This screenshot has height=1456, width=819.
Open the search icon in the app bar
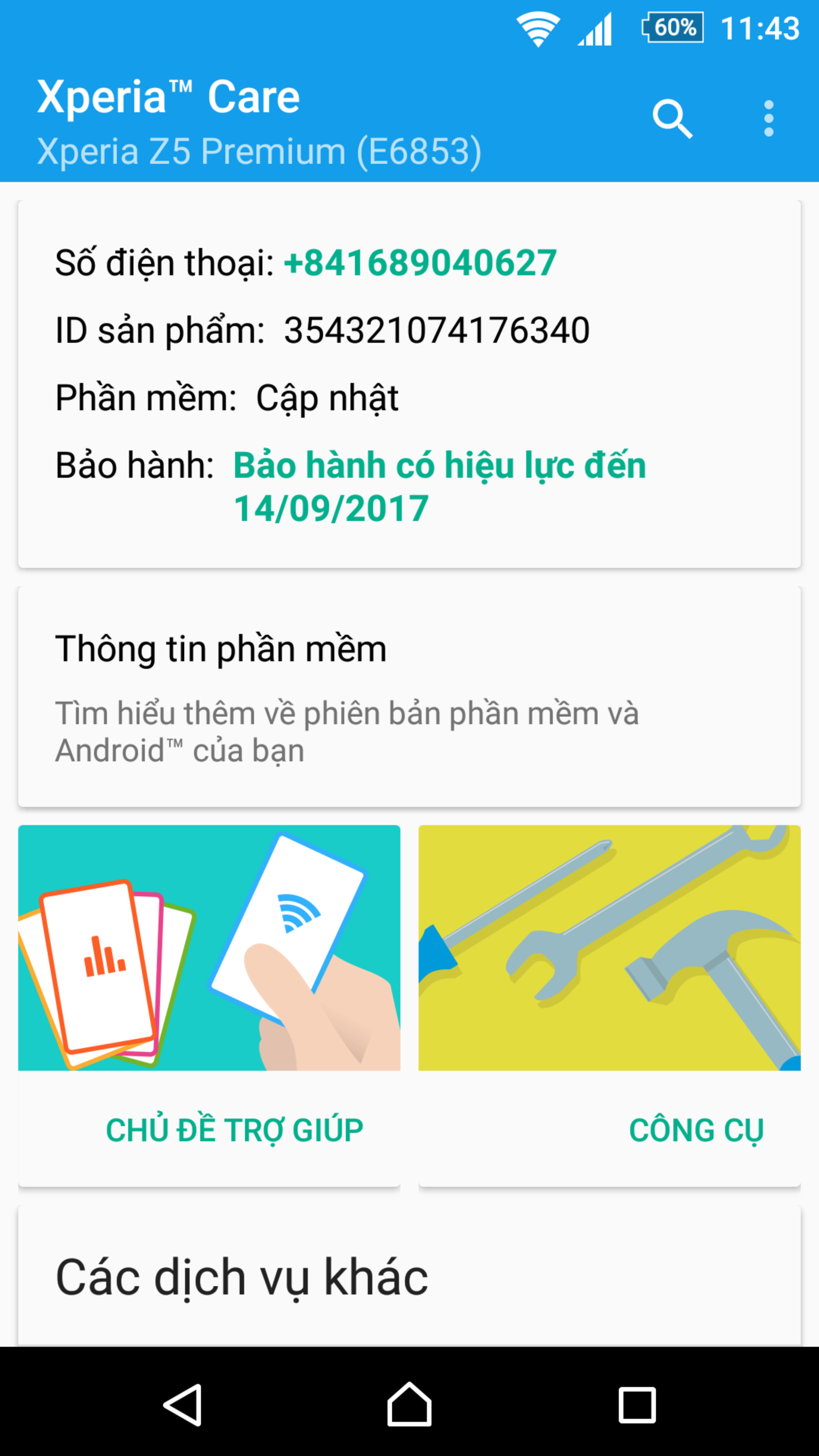point(672,119)
